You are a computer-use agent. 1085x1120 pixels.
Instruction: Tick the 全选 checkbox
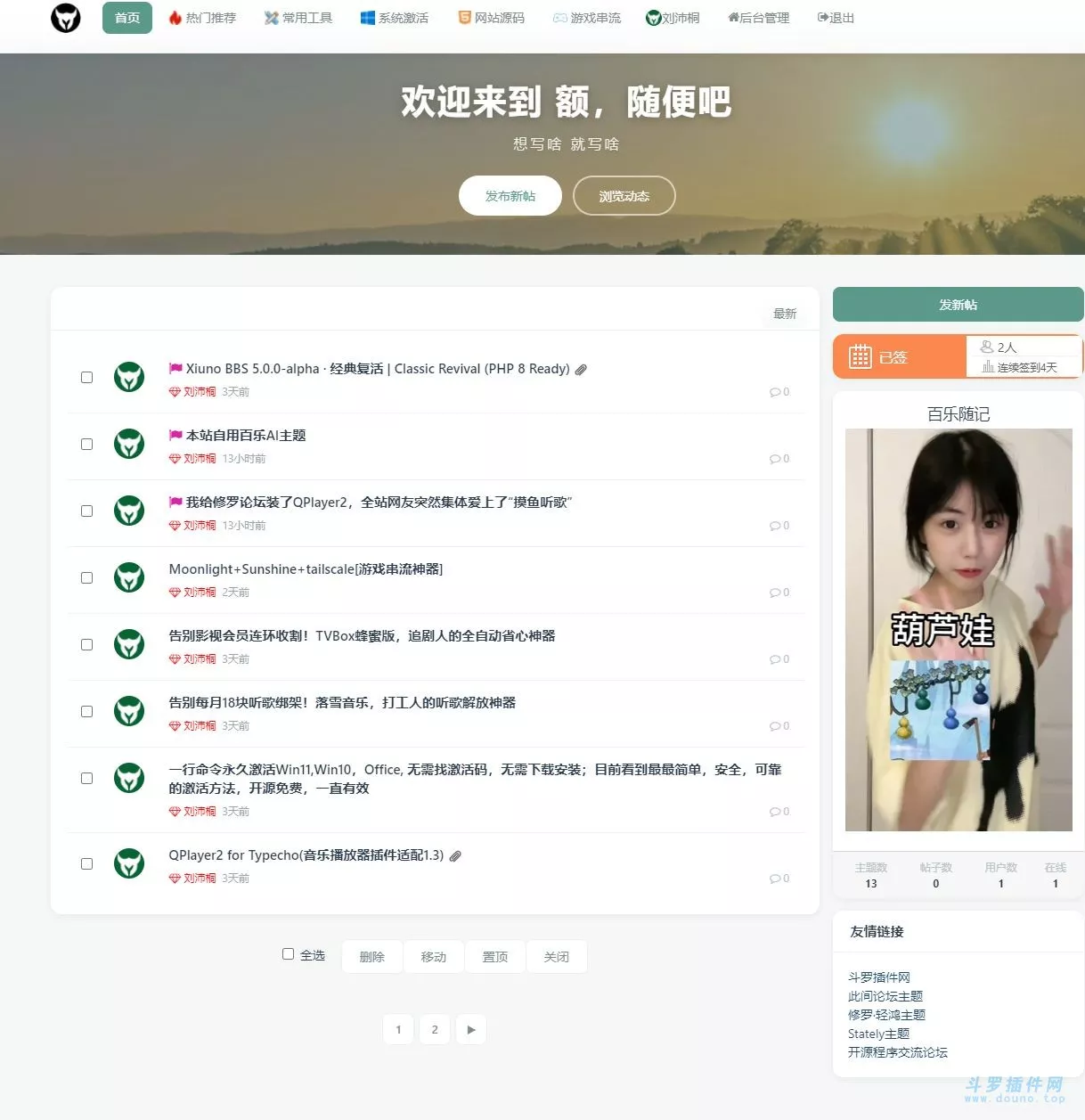pos(289,954)
